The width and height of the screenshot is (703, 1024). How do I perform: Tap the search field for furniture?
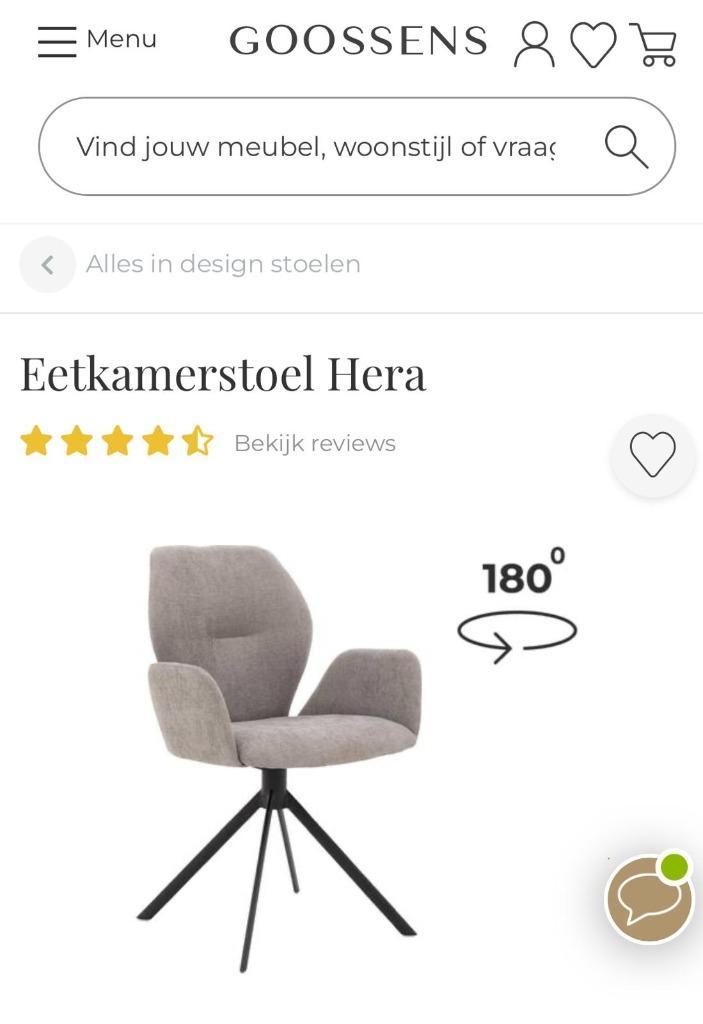(x=315, y=147)
